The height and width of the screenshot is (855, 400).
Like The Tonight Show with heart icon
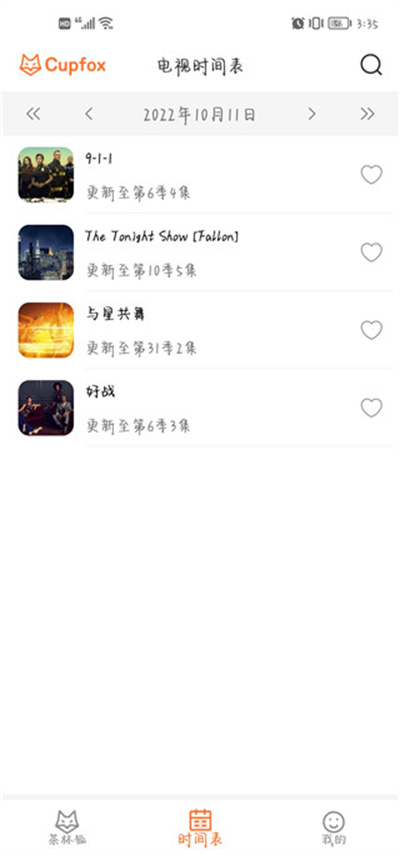[372, 252]
